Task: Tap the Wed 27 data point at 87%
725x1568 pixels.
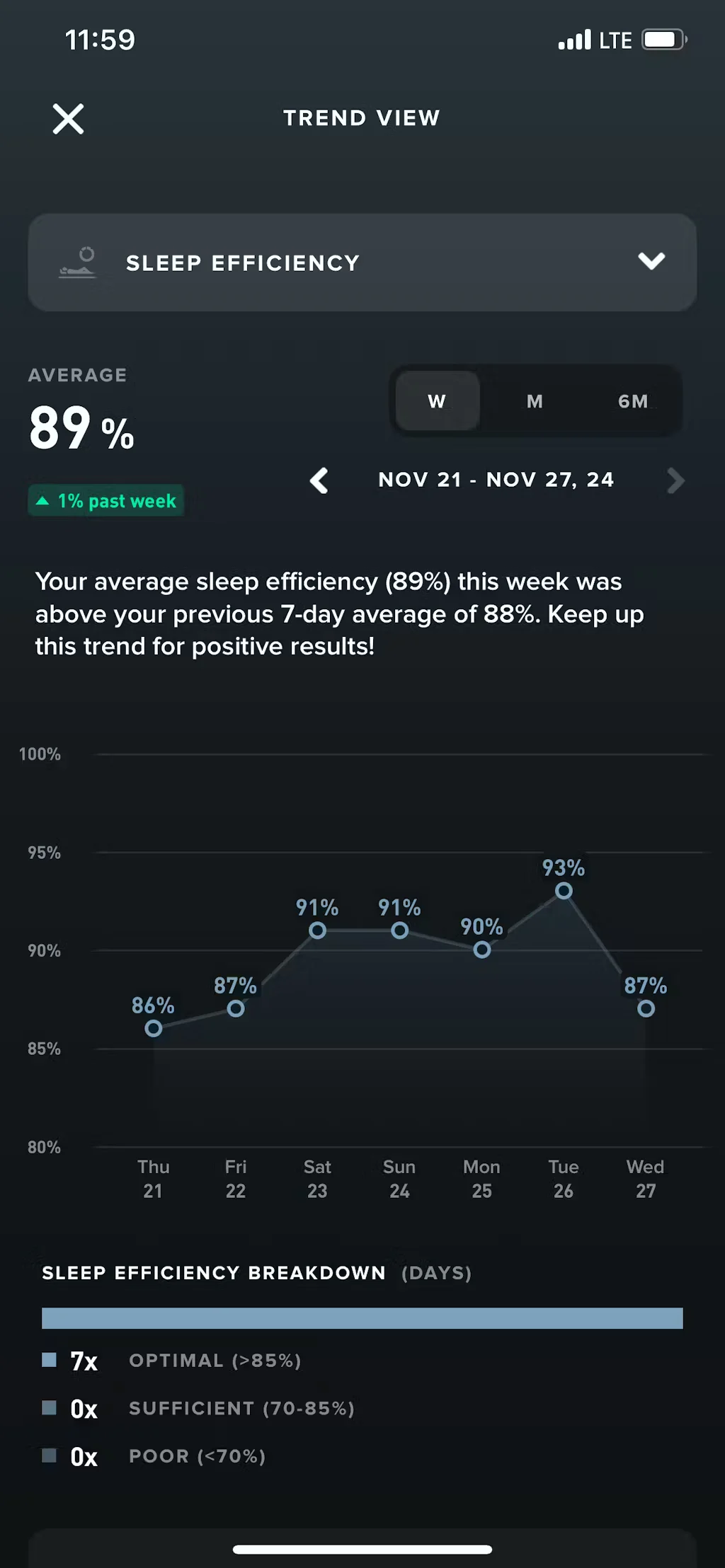Action: click(646, 1008)
